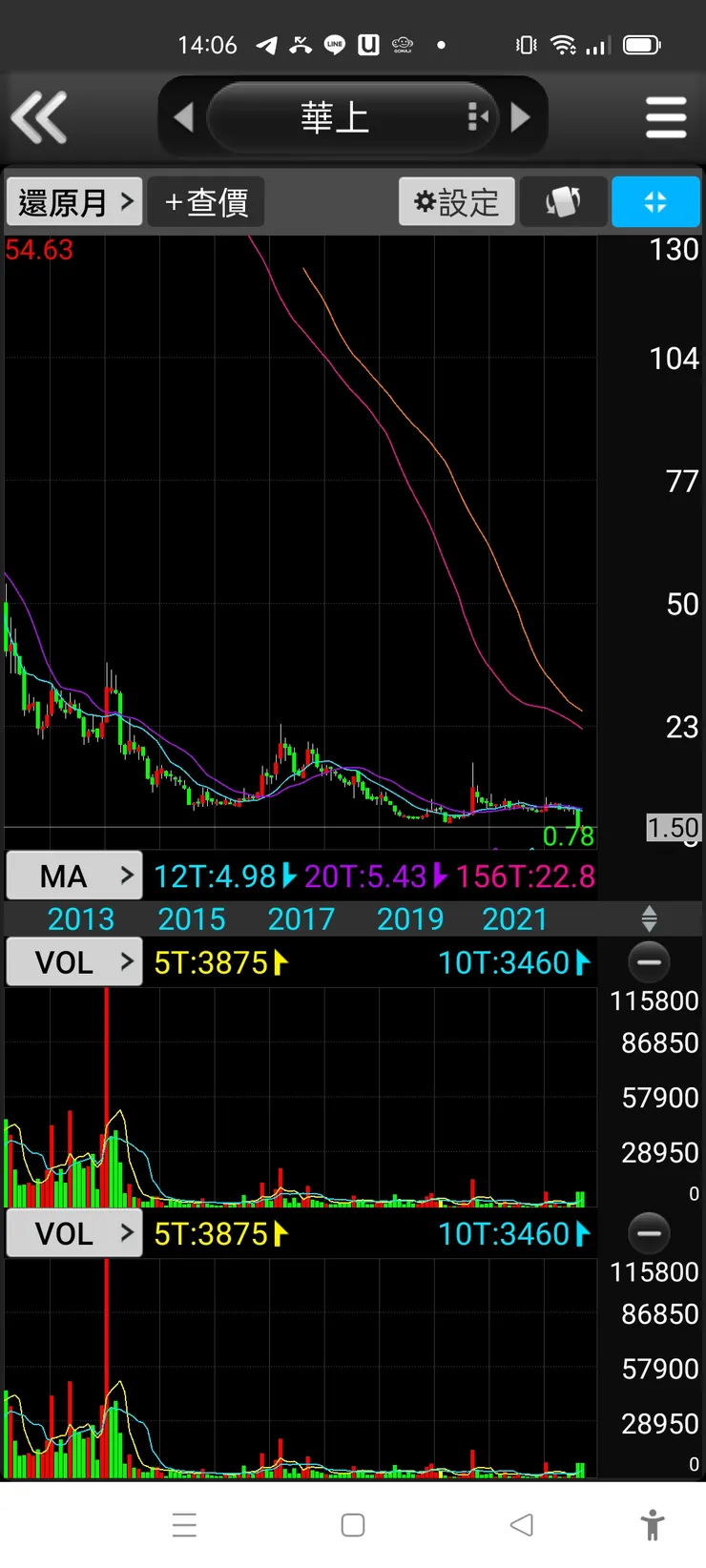
Task: Change the second VOL indicator
Action: (x=74, y=1233)
